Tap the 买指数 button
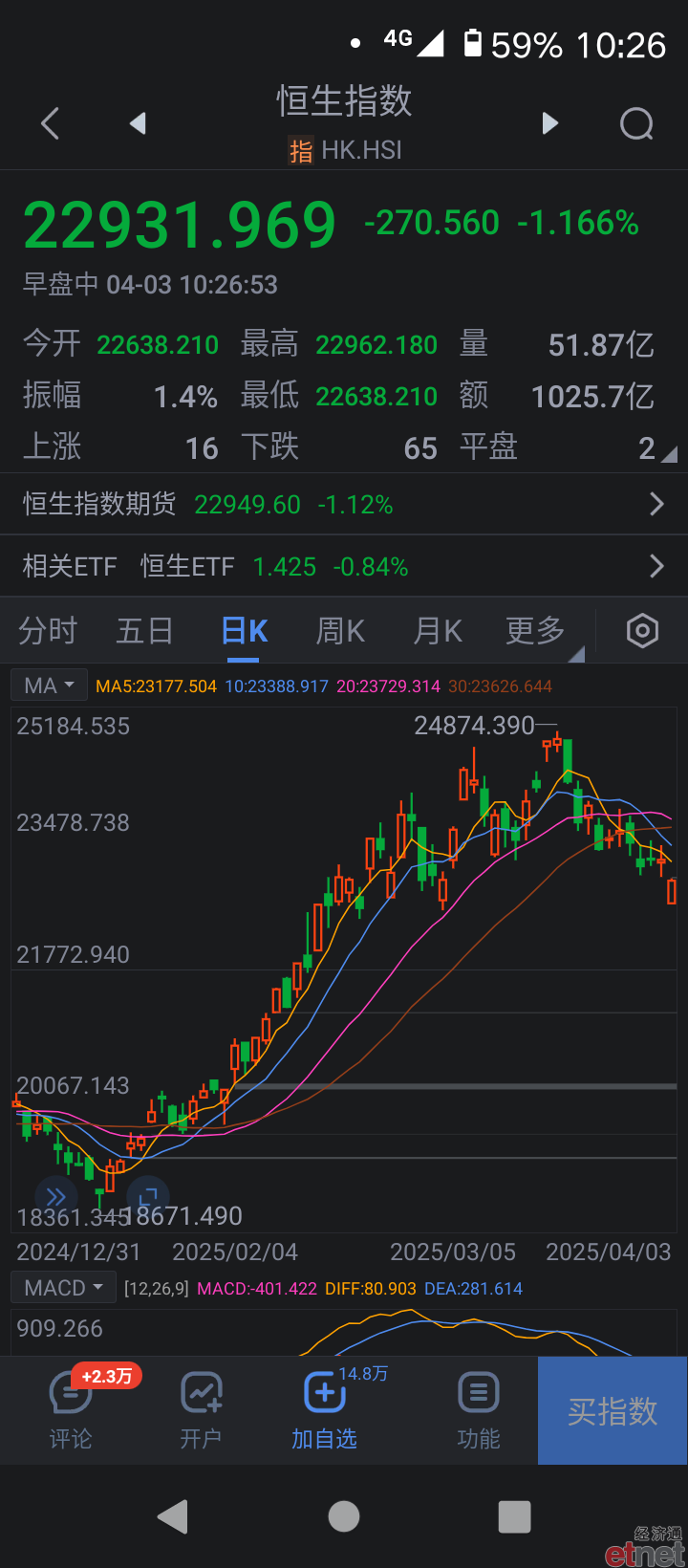The width and height of the screenshot is (688, 1568). pos(613,1410)
